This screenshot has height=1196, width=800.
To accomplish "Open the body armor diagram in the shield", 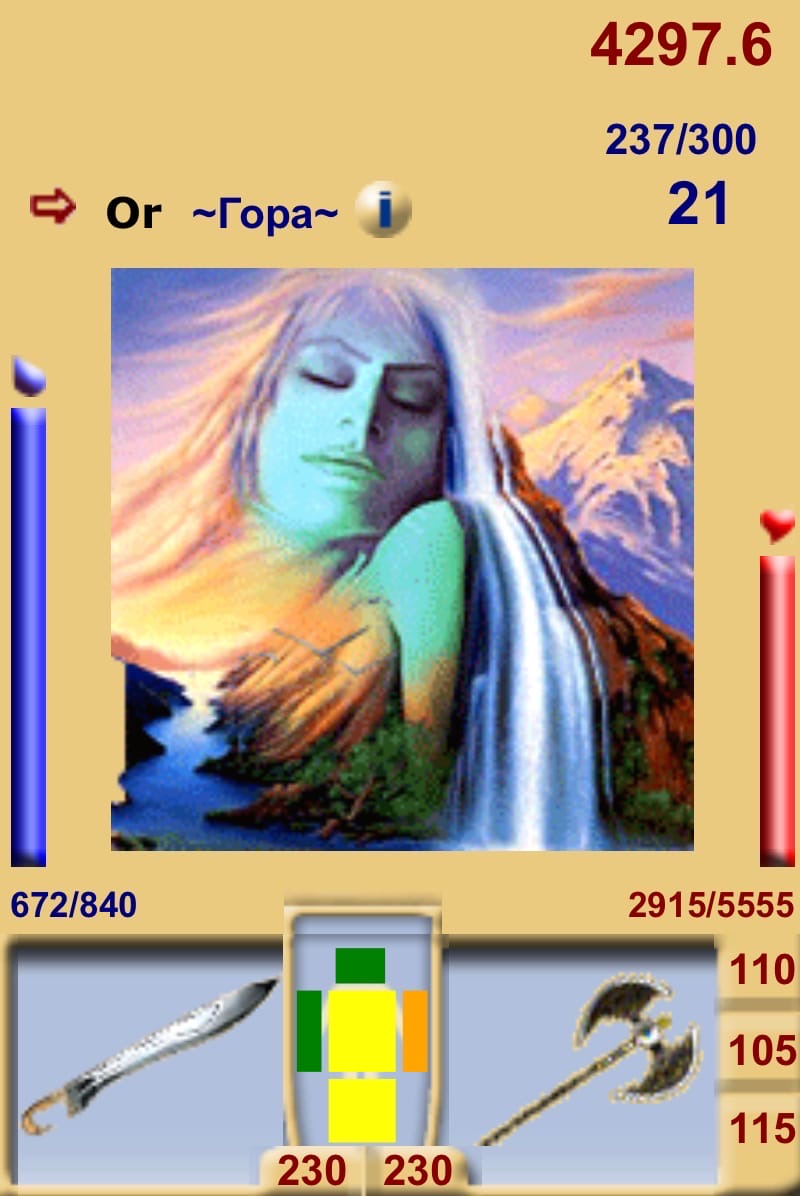I will (361, 1044).
